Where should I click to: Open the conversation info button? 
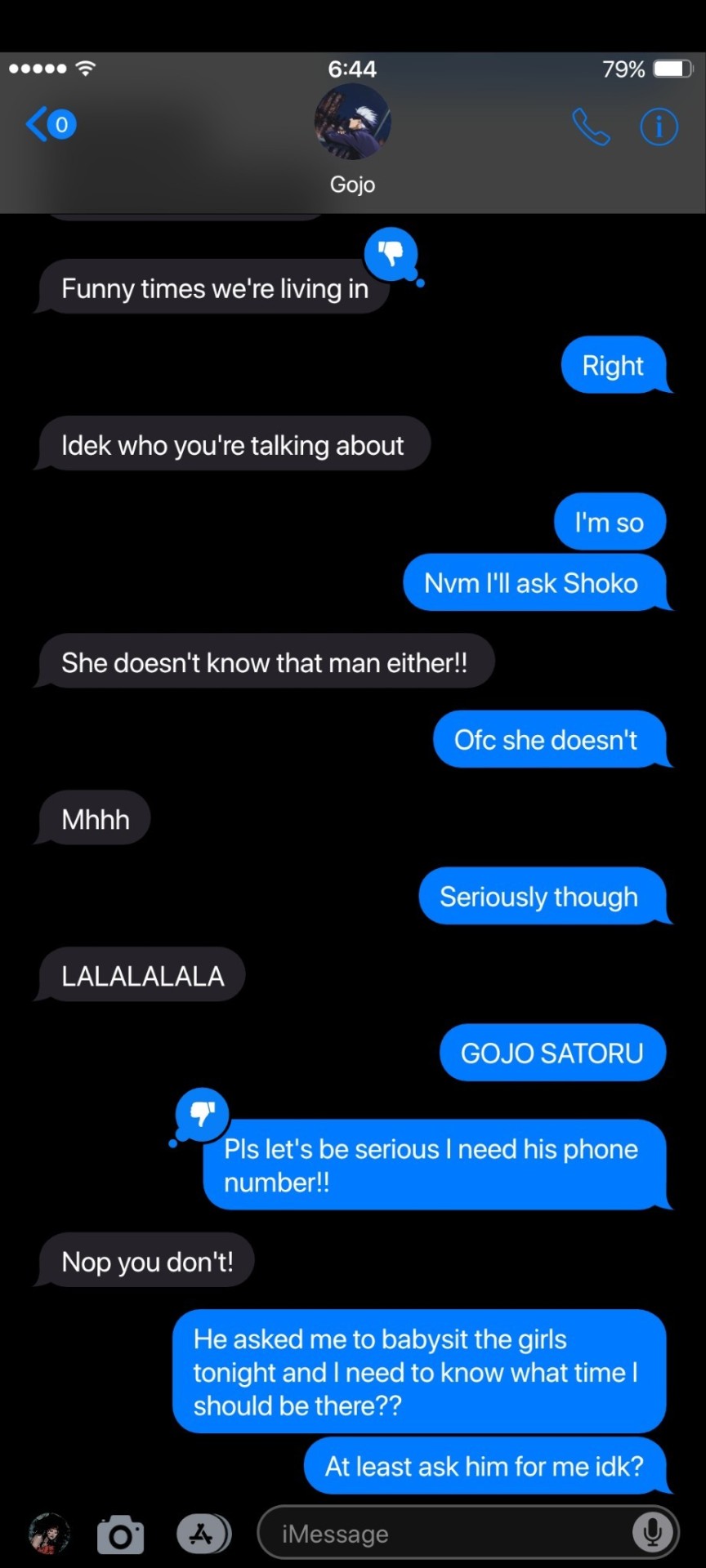point(659,127)
